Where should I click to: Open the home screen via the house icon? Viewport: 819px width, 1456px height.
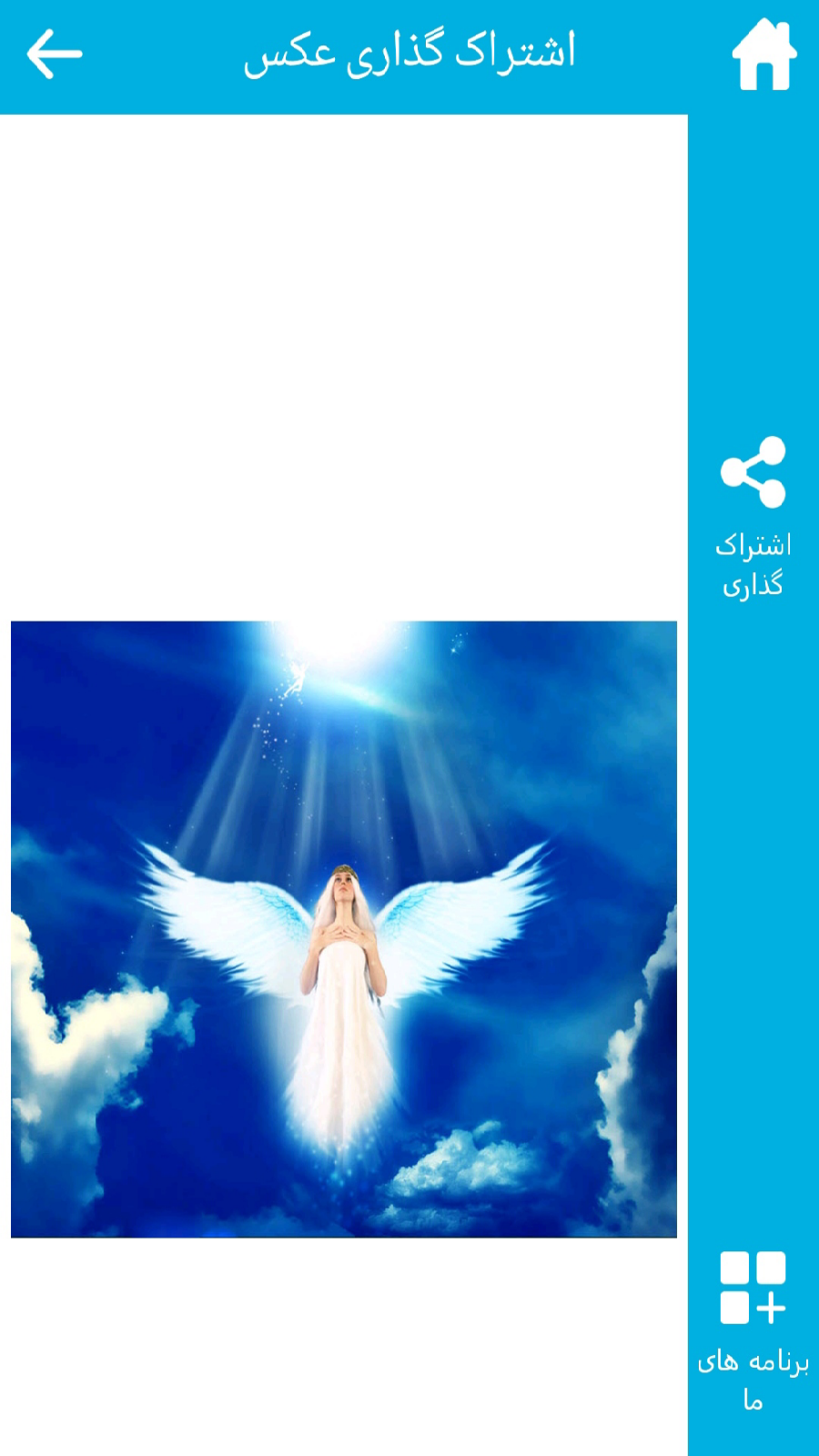click(x=763, y=55)
